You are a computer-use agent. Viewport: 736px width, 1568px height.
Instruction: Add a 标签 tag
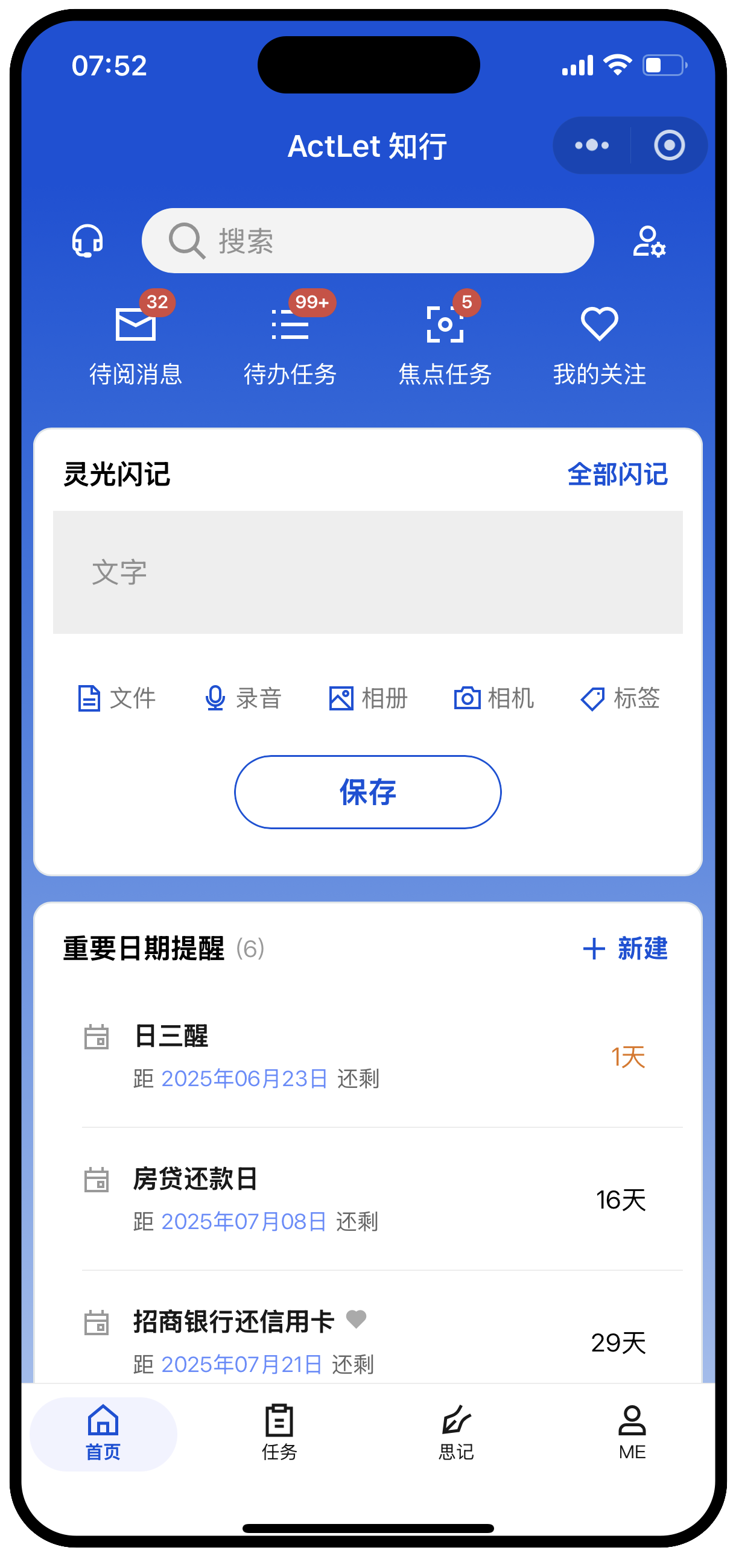click(620, 698)
